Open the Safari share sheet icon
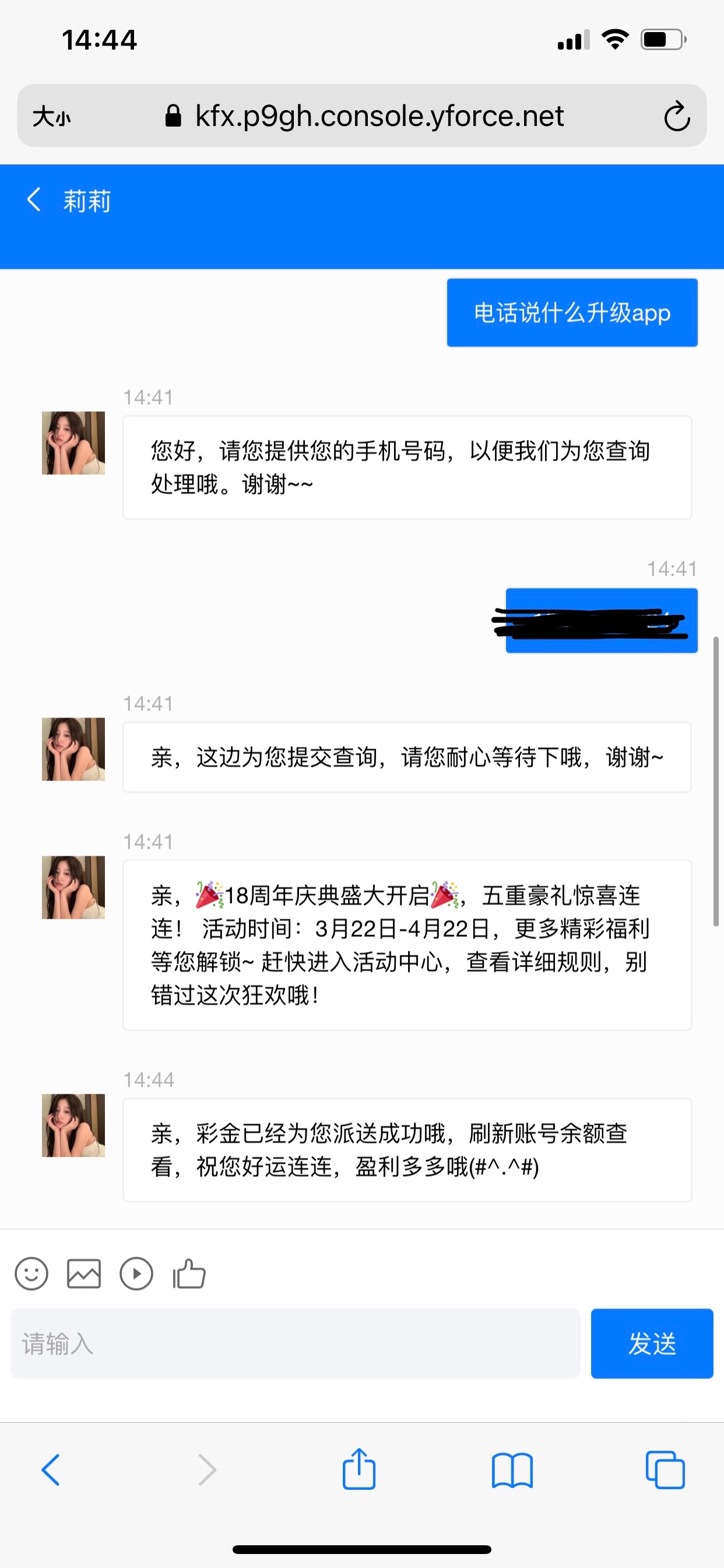 [x=360, y=1469]
